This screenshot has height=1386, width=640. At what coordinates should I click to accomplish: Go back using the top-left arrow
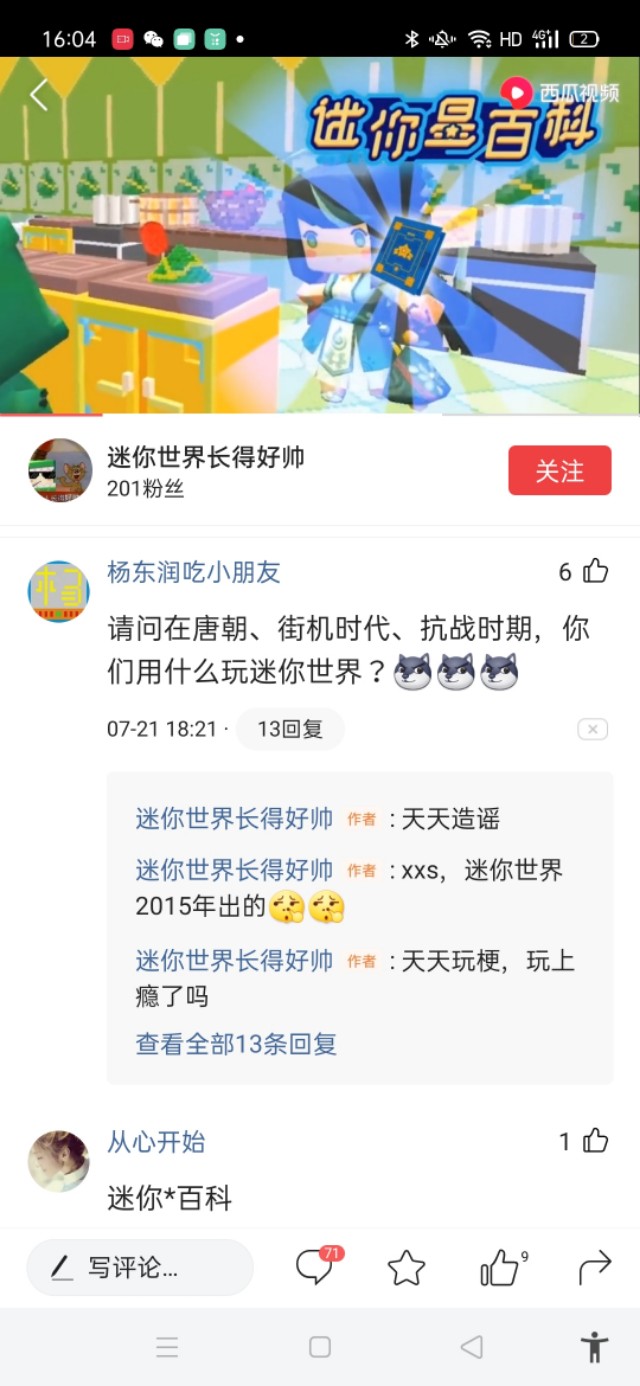click(x=39, y=95)
